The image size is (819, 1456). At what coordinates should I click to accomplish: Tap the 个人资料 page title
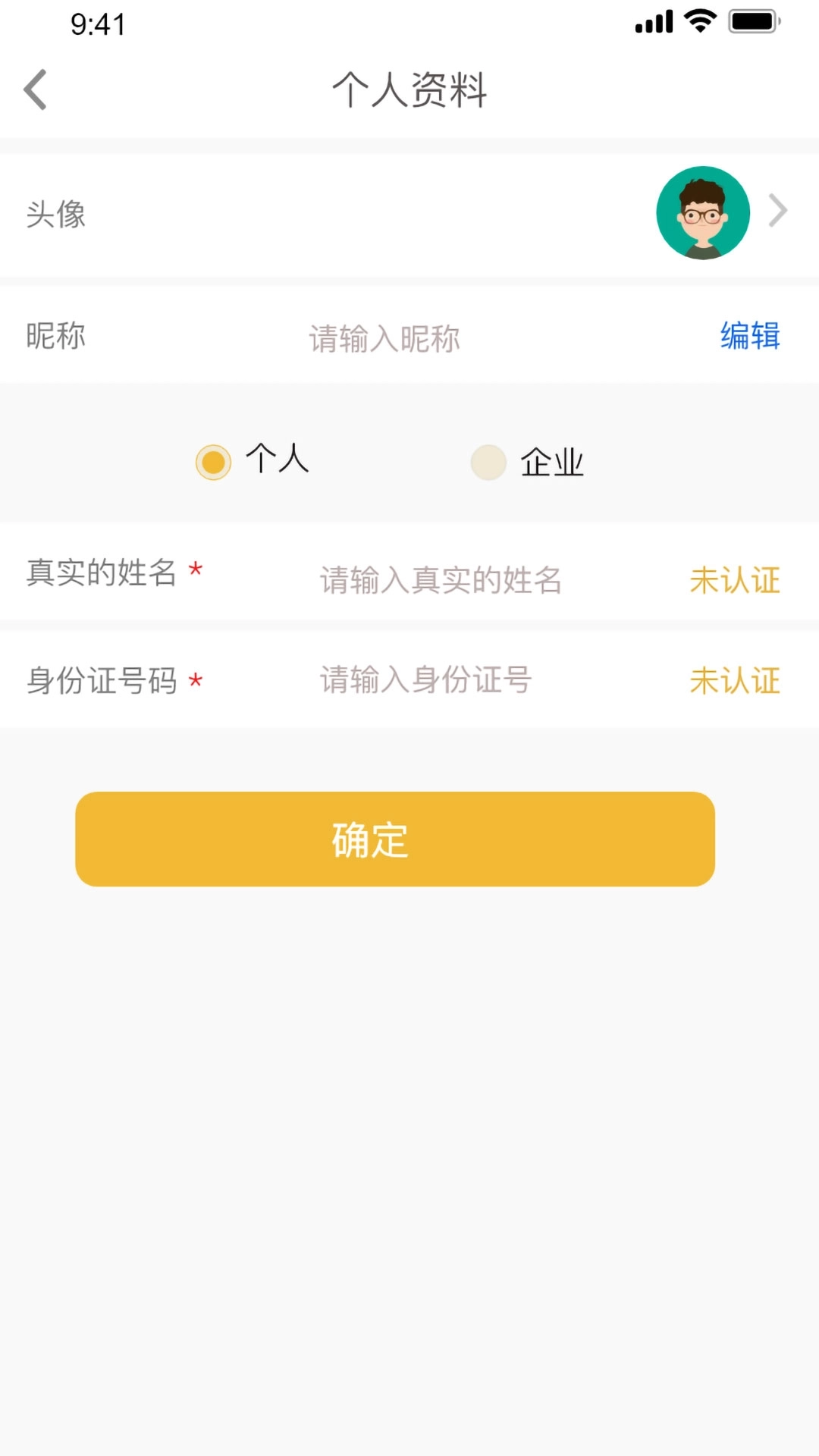409,89
